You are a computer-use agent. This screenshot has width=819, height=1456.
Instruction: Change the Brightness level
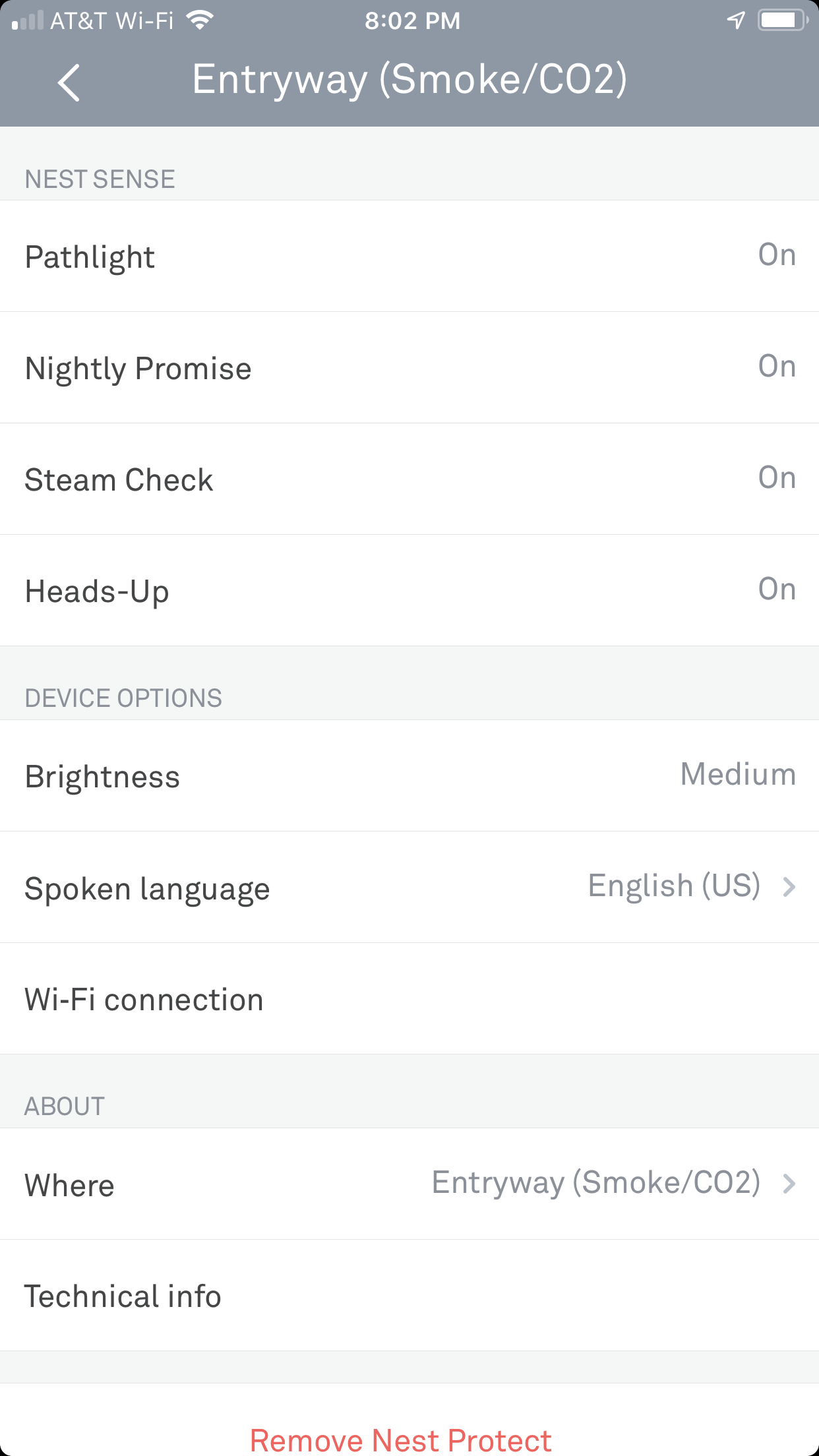pyautogui.click(x=409, y=775)
